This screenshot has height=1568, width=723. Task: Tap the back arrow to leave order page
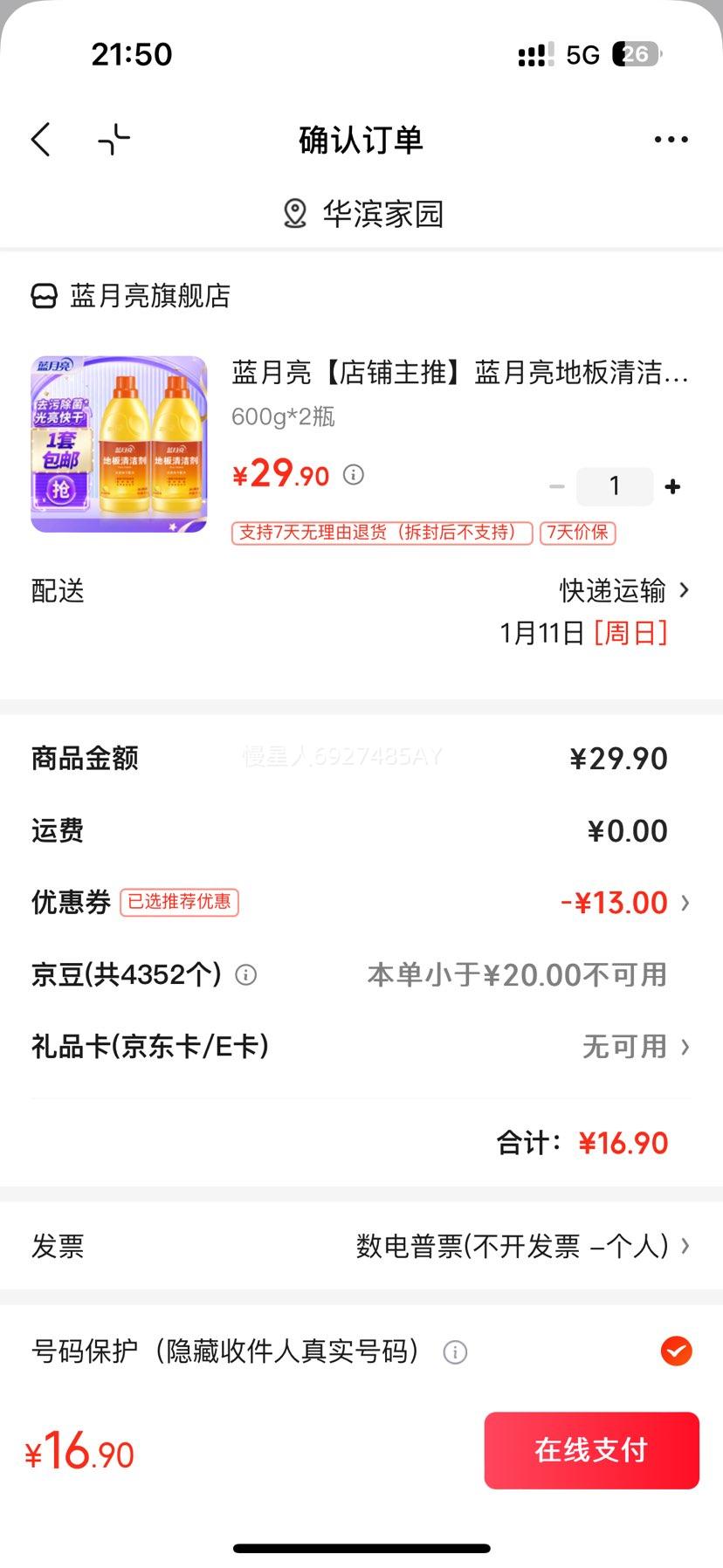pyautogui.click(x=40, y=139)
